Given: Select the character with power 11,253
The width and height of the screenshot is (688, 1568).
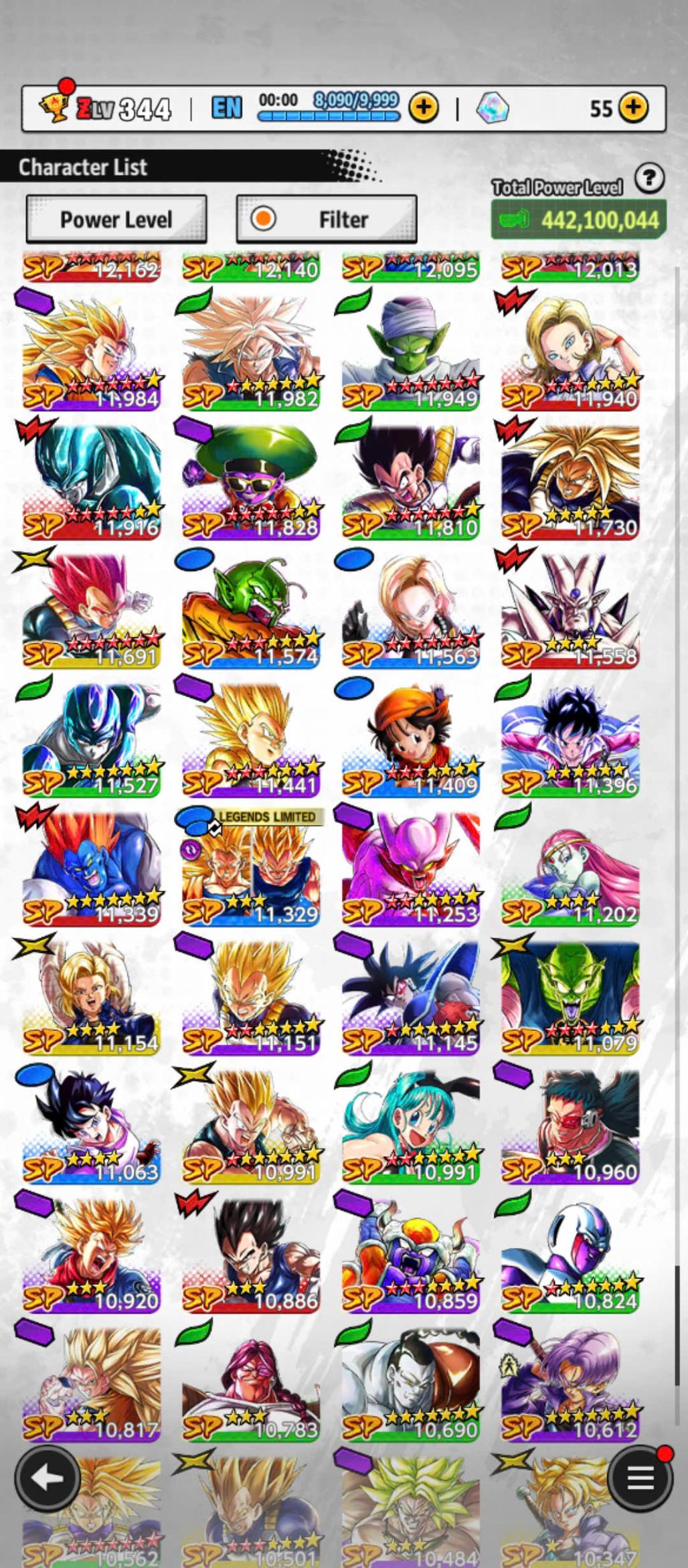Looking at the screenshot, I should tap(410, 867).
